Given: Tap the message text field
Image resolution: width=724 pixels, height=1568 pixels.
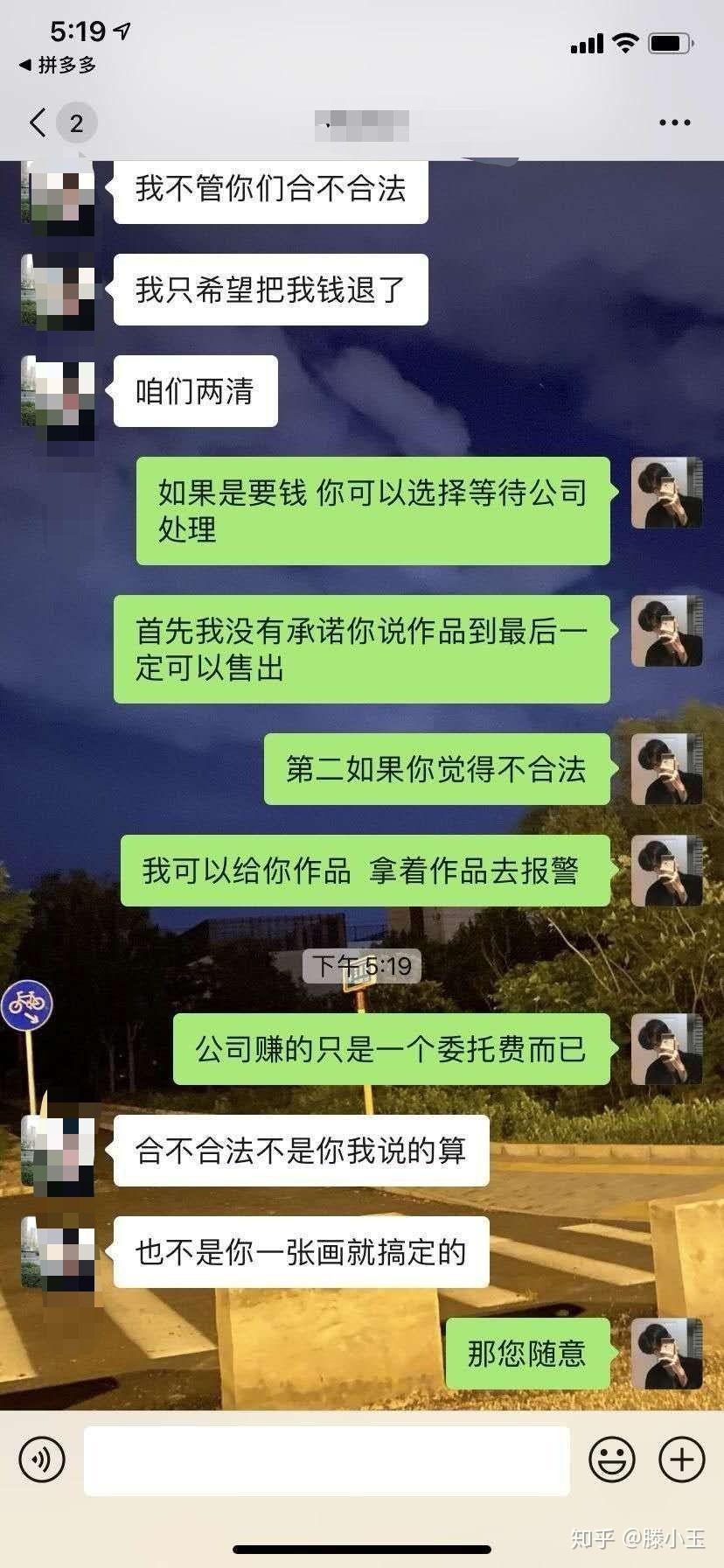Looking at the screenshot, I should [x=326, y=1459].
